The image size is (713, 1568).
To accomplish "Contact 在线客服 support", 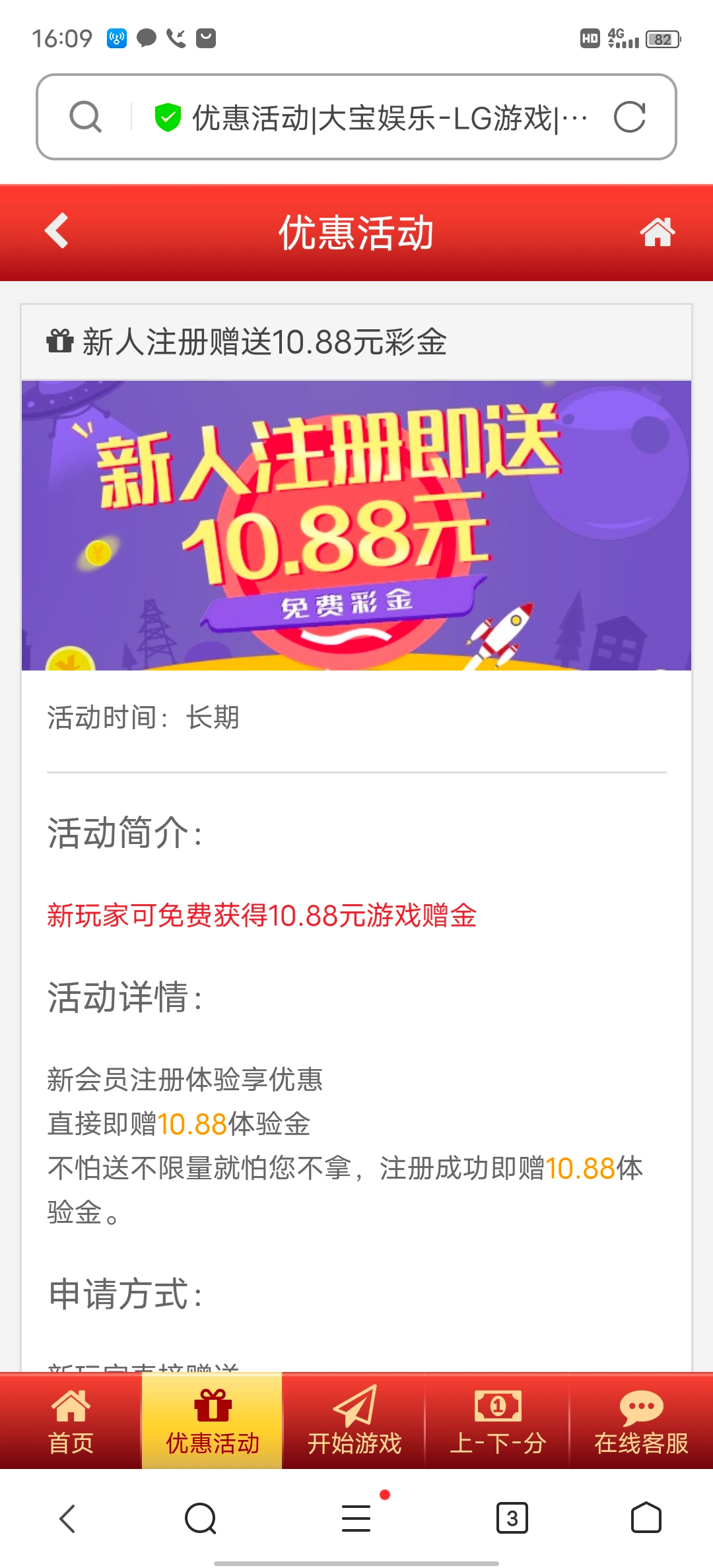I will [x=641, y=1421].
